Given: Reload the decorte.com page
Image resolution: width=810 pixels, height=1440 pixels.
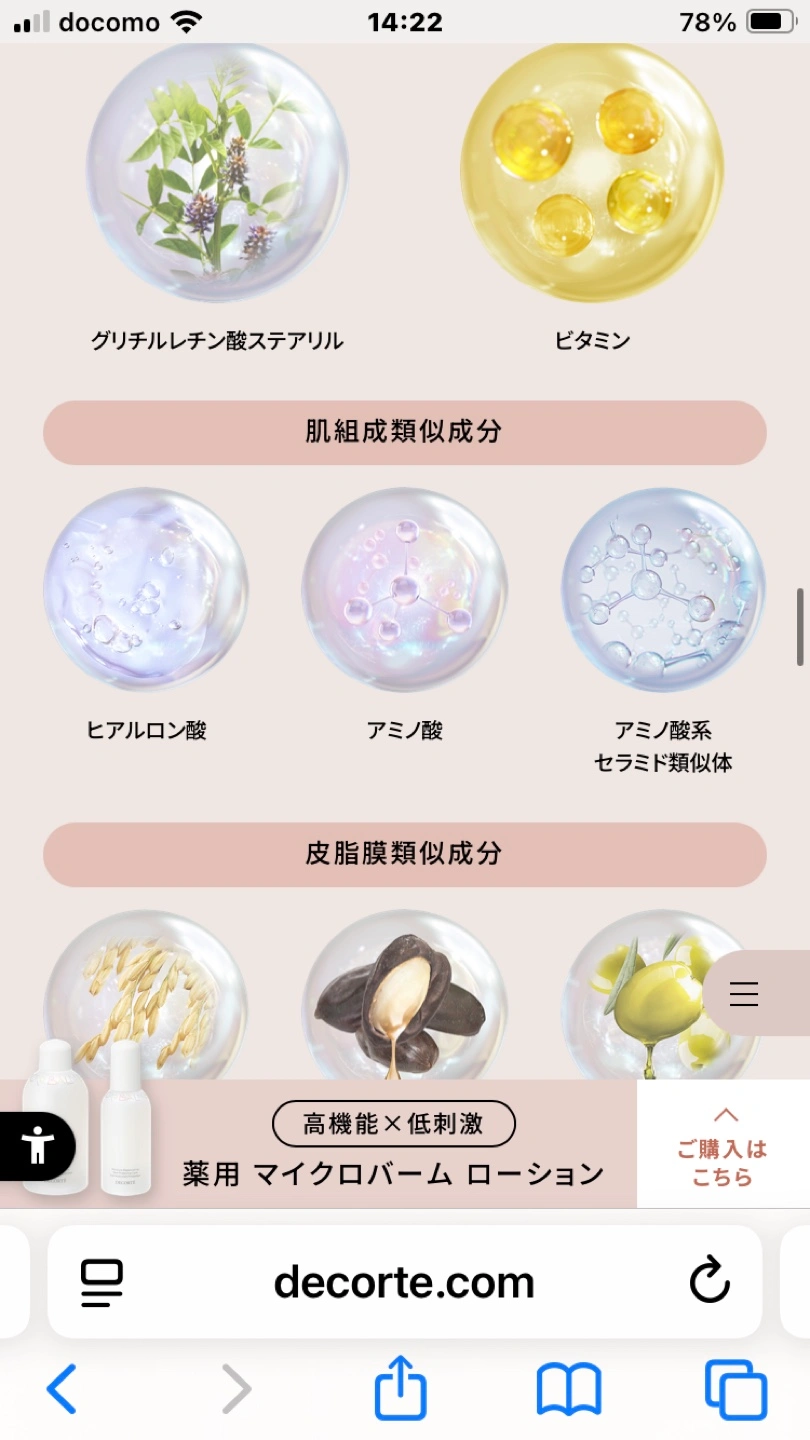Looking at the screenshot, I should pos(709,1282).
